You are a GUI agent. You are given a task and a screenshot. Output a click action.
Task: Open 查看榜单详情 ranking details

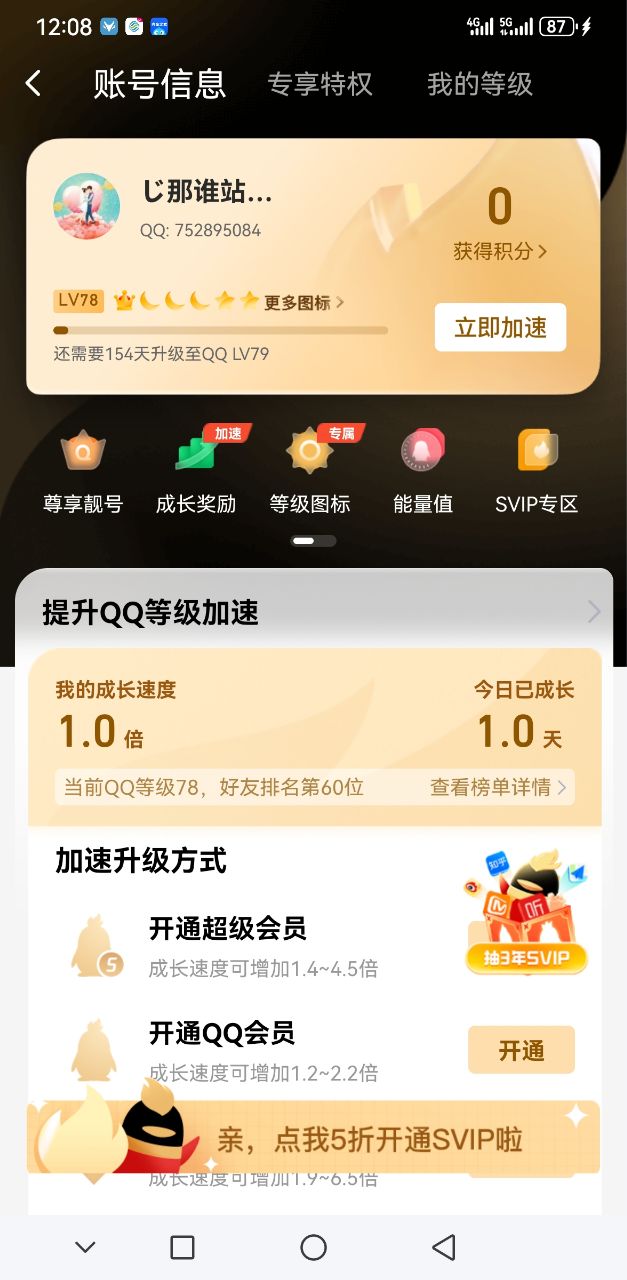(x=498, y=787)
